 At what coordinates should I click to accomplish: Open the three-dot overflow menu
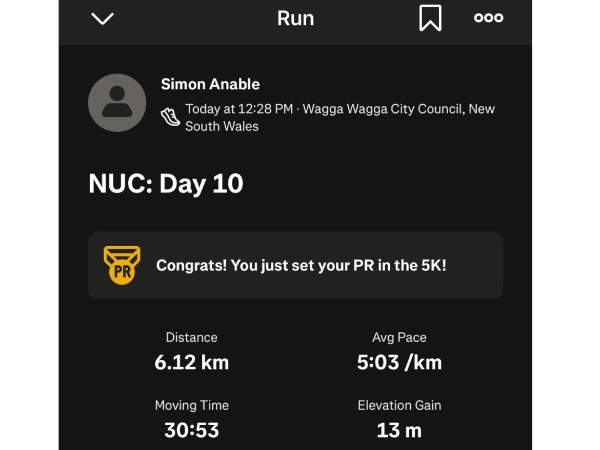pos(488,18)
